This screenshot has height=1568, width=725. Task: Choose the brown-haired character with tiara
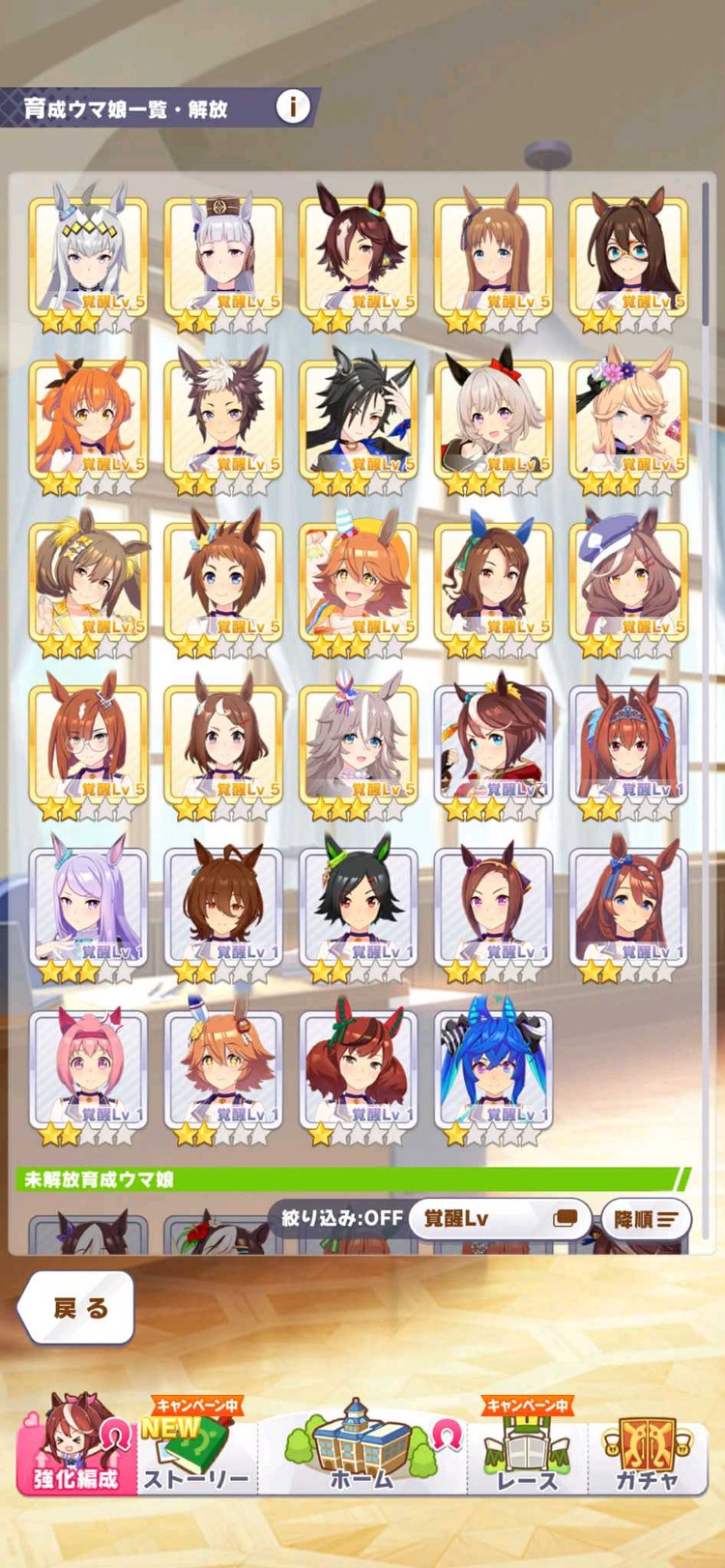point(628,744)
